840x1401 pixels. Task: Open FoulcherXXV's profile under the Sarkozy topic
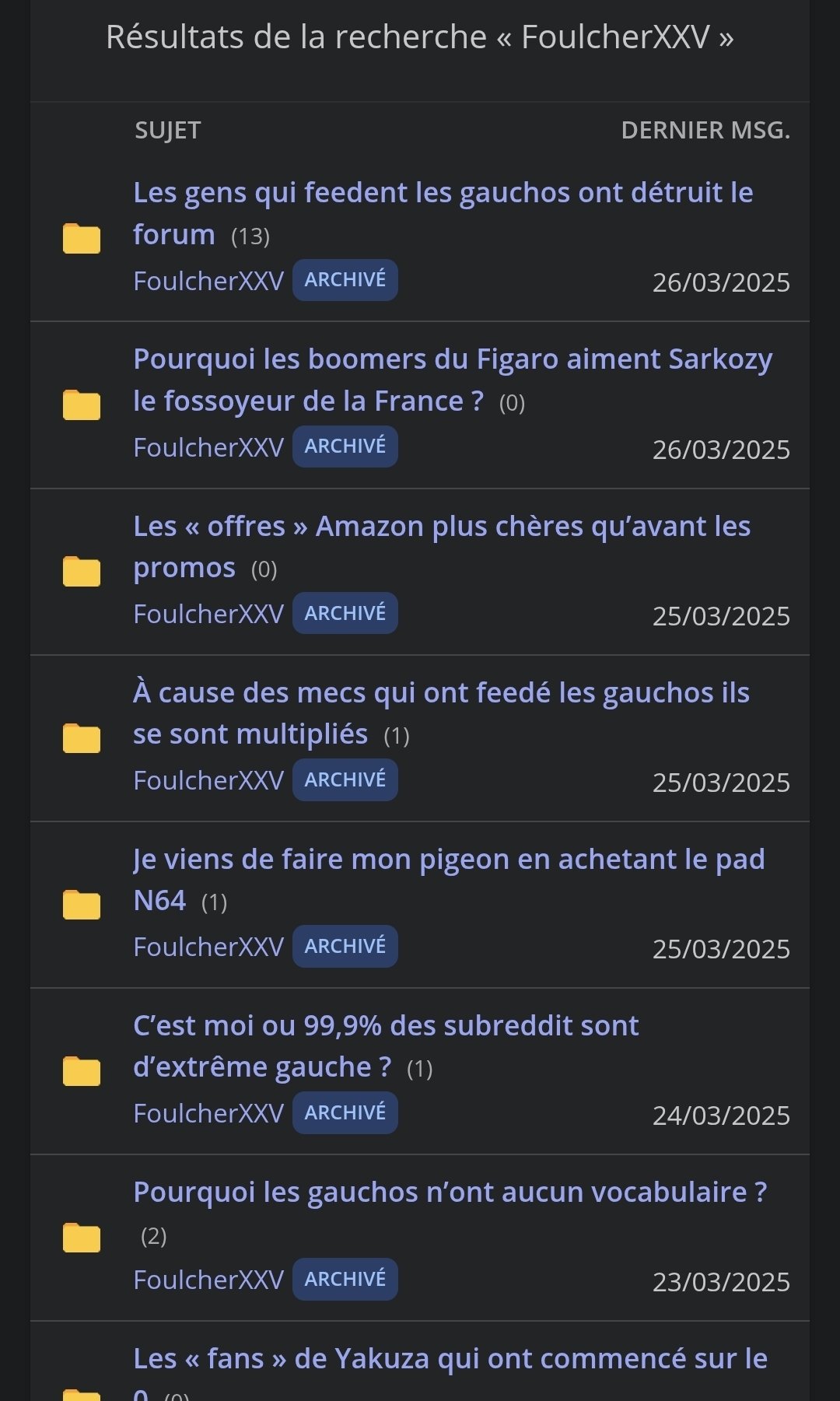[x=208, y=447]
